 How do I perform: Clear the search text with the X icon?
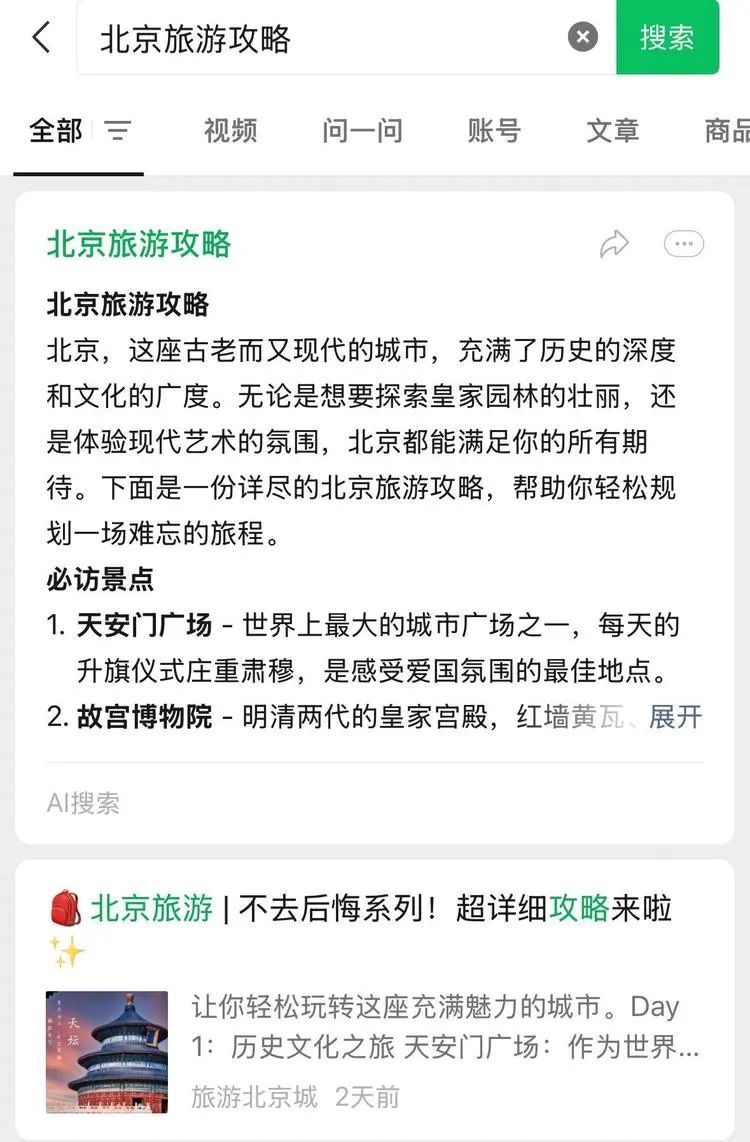pos(582,36)
